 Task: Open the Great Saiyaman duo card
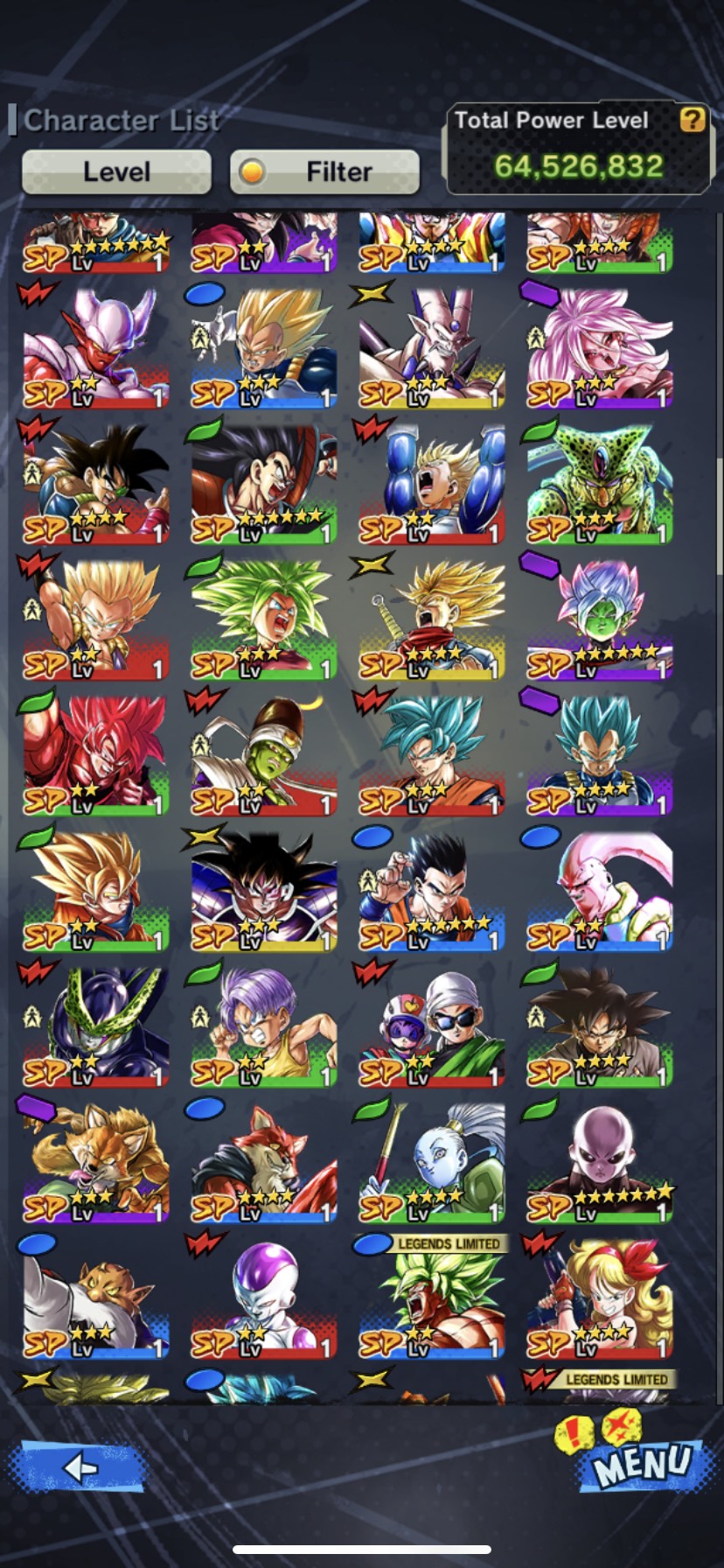click(431, 1026)
